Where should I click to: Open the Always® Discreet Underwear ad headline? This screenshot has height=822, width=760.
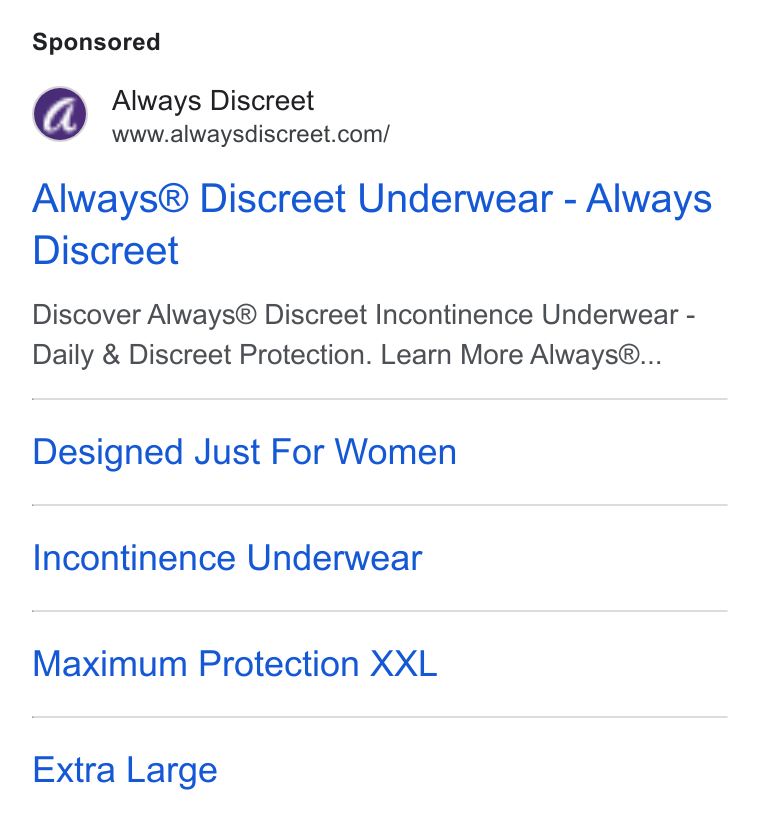(x=372, y=224)
